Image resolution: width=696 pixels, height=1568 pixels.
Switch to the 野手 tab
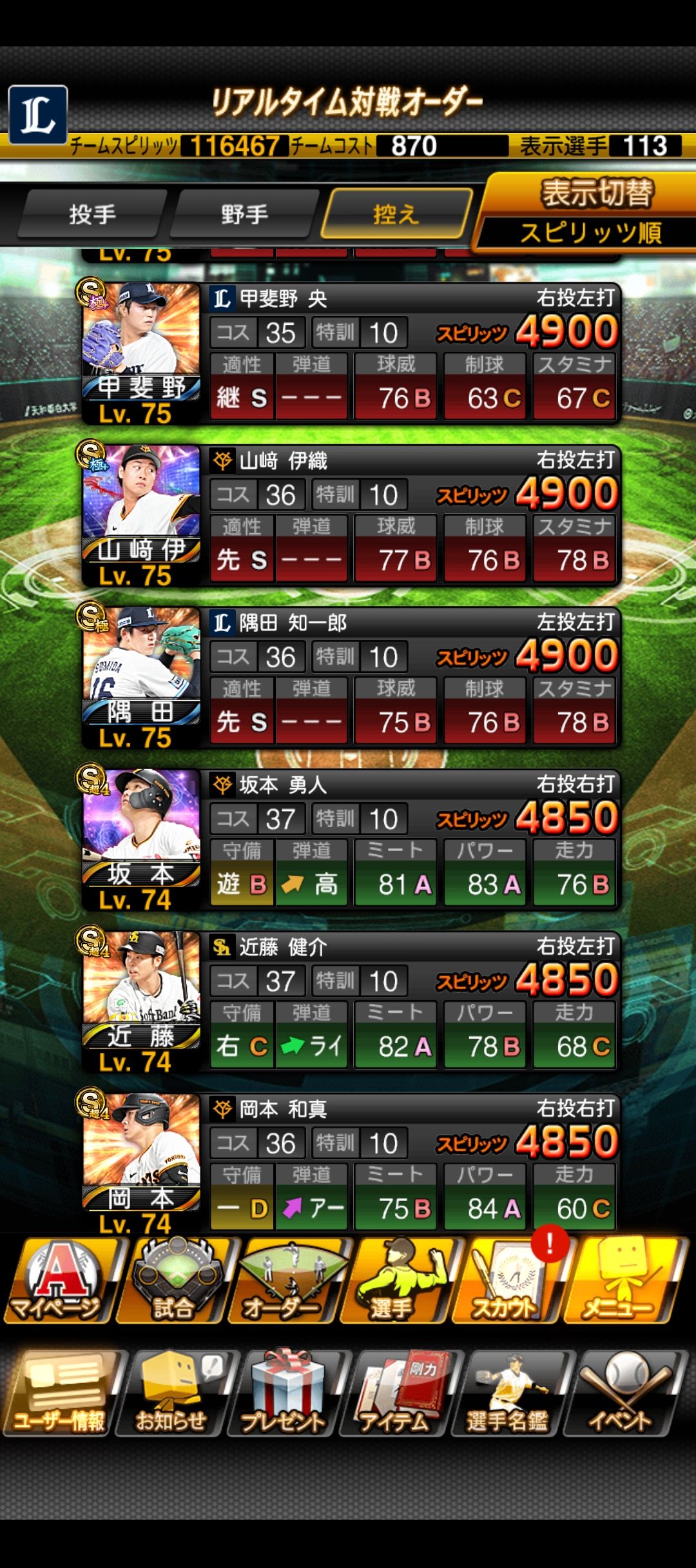[x=244, y=214]
